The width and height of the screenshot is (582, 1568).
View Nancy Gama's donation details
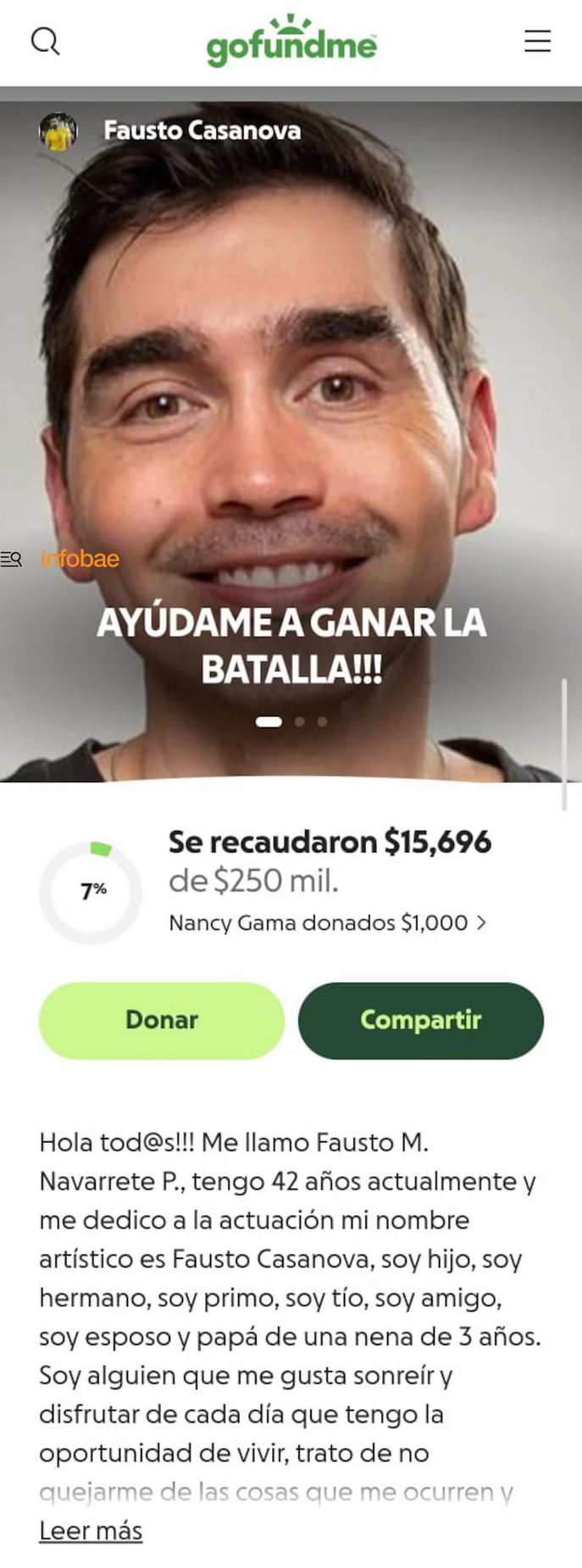(x=327, y=923)
